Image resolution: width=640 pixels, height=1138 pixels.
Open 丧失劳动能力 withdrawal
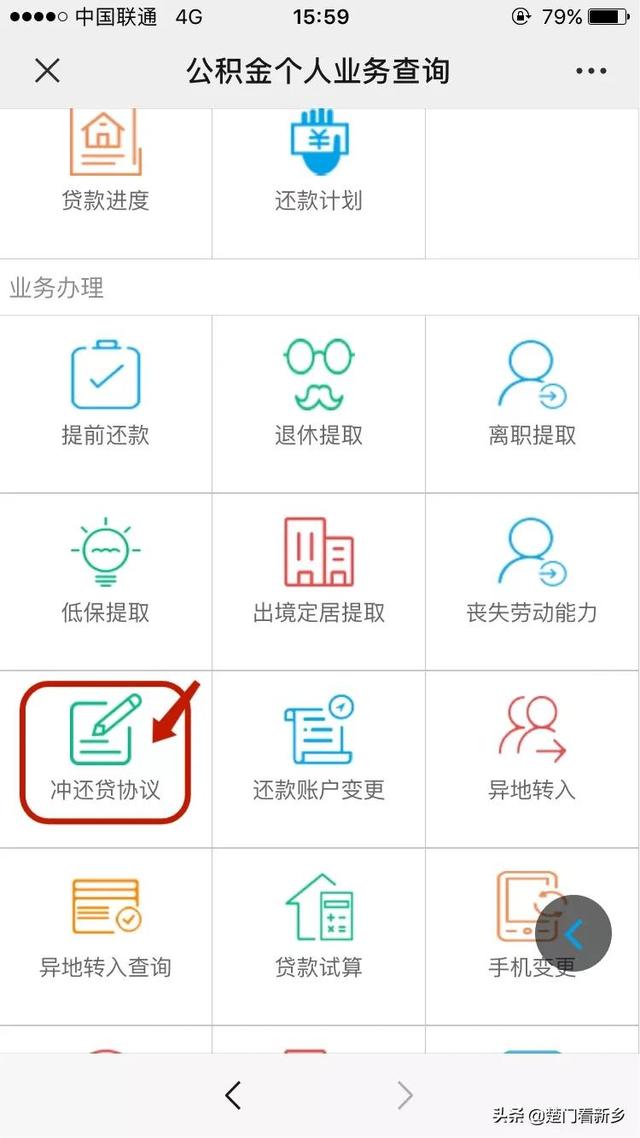tap(533, 581)
